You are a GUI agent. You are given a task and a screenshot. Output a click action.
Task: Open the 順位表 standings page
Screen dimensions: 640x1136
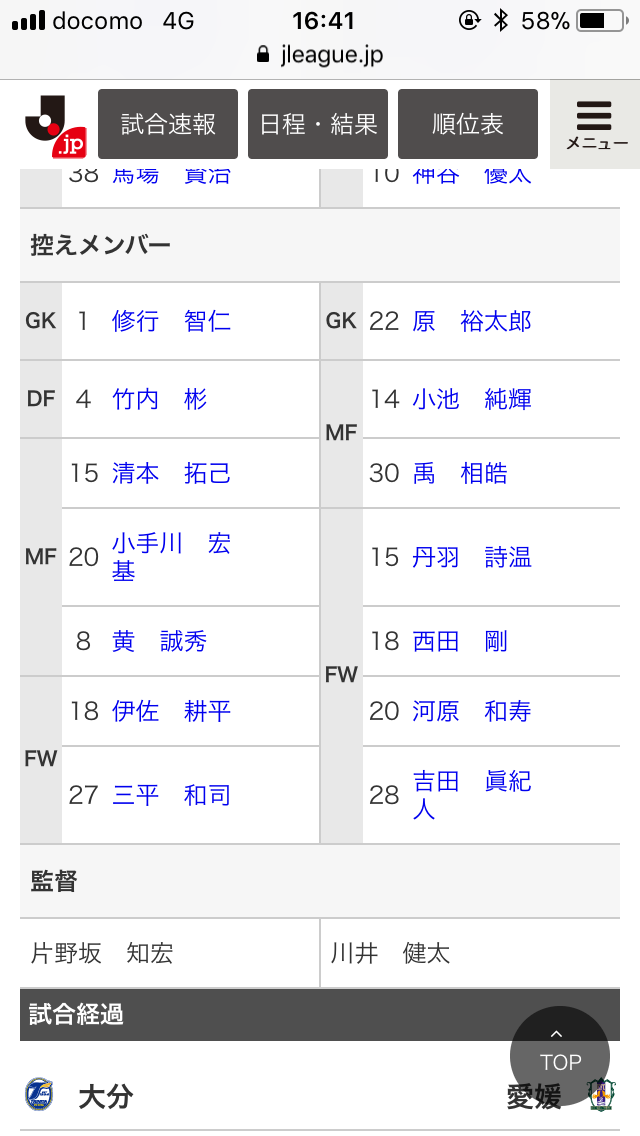point(467,124)
